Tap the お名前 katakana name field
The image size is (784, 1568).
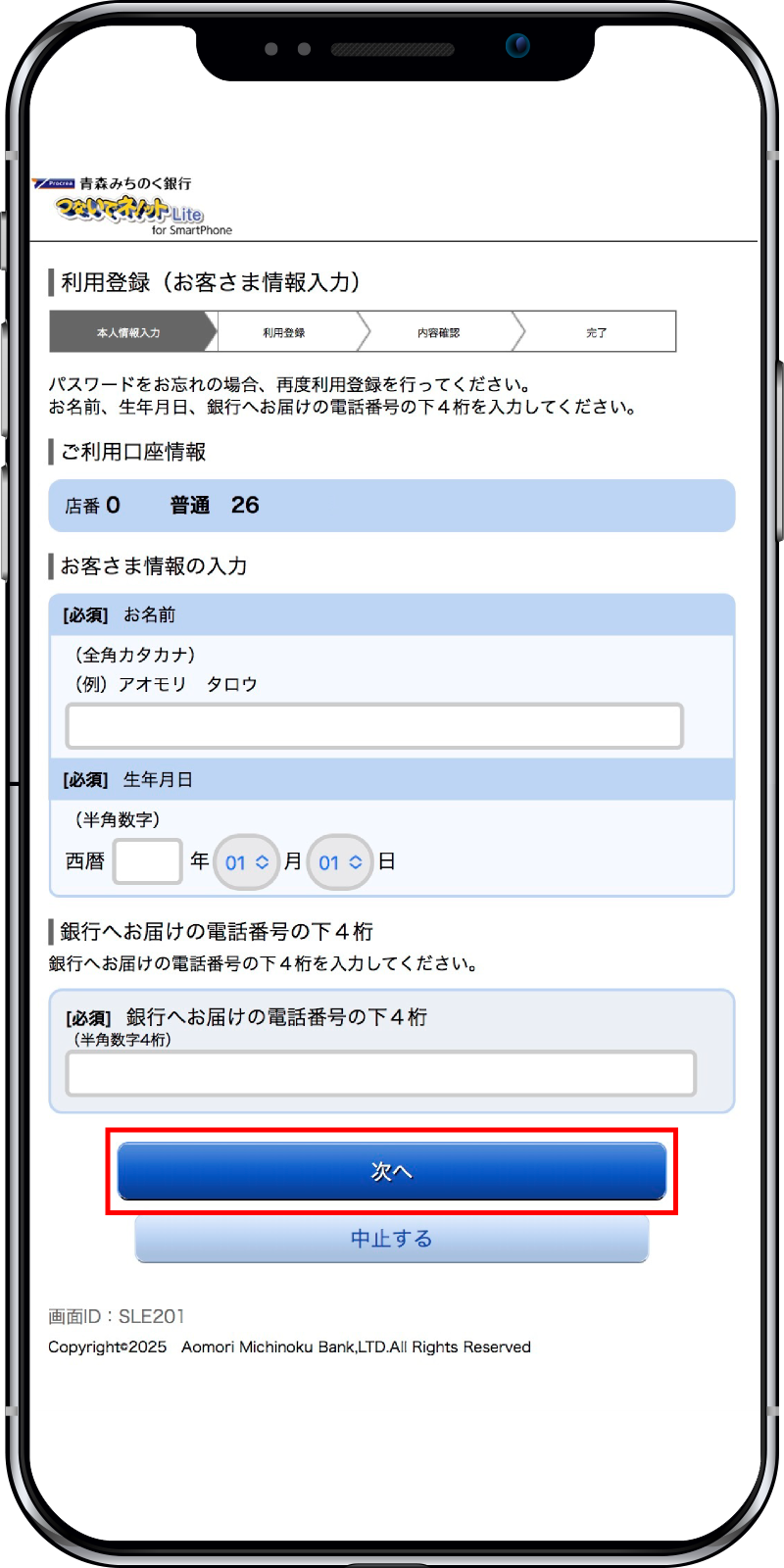374,726
